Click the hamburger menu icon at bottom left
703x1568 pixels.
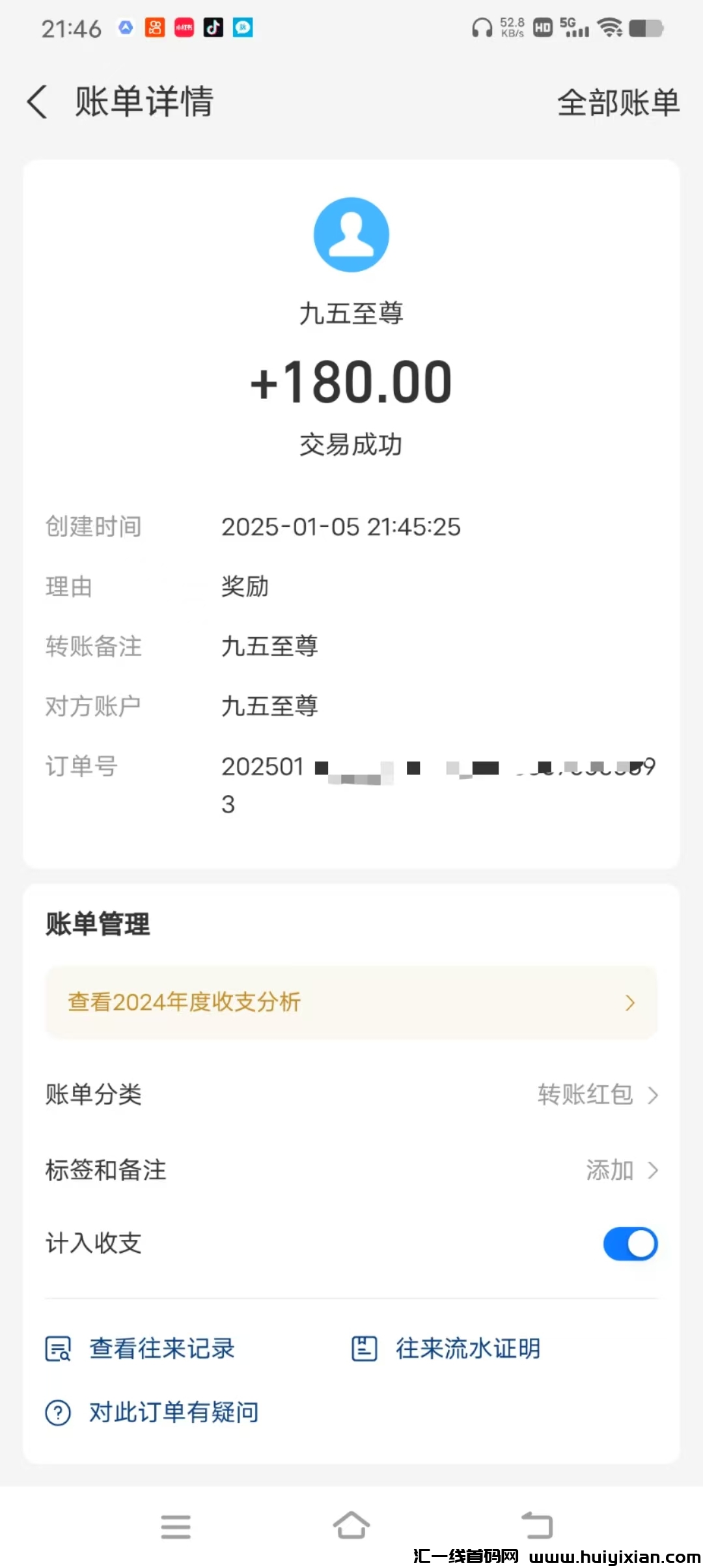point(176,1527)
